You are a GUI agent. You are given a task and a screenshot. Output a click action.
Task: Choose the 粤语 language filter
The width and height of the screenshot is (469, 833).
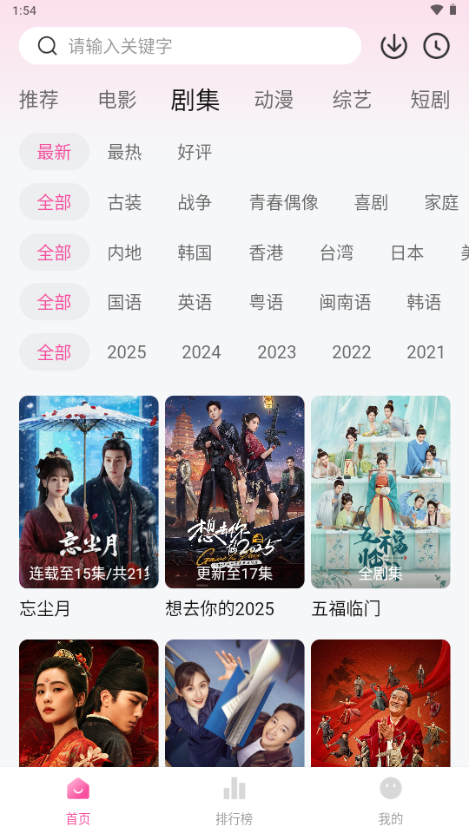(x=266, y=302)
